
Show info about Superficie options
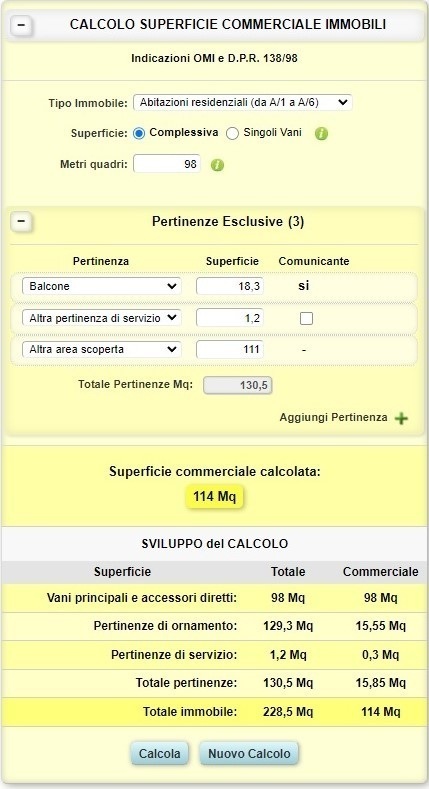(321, 134)
